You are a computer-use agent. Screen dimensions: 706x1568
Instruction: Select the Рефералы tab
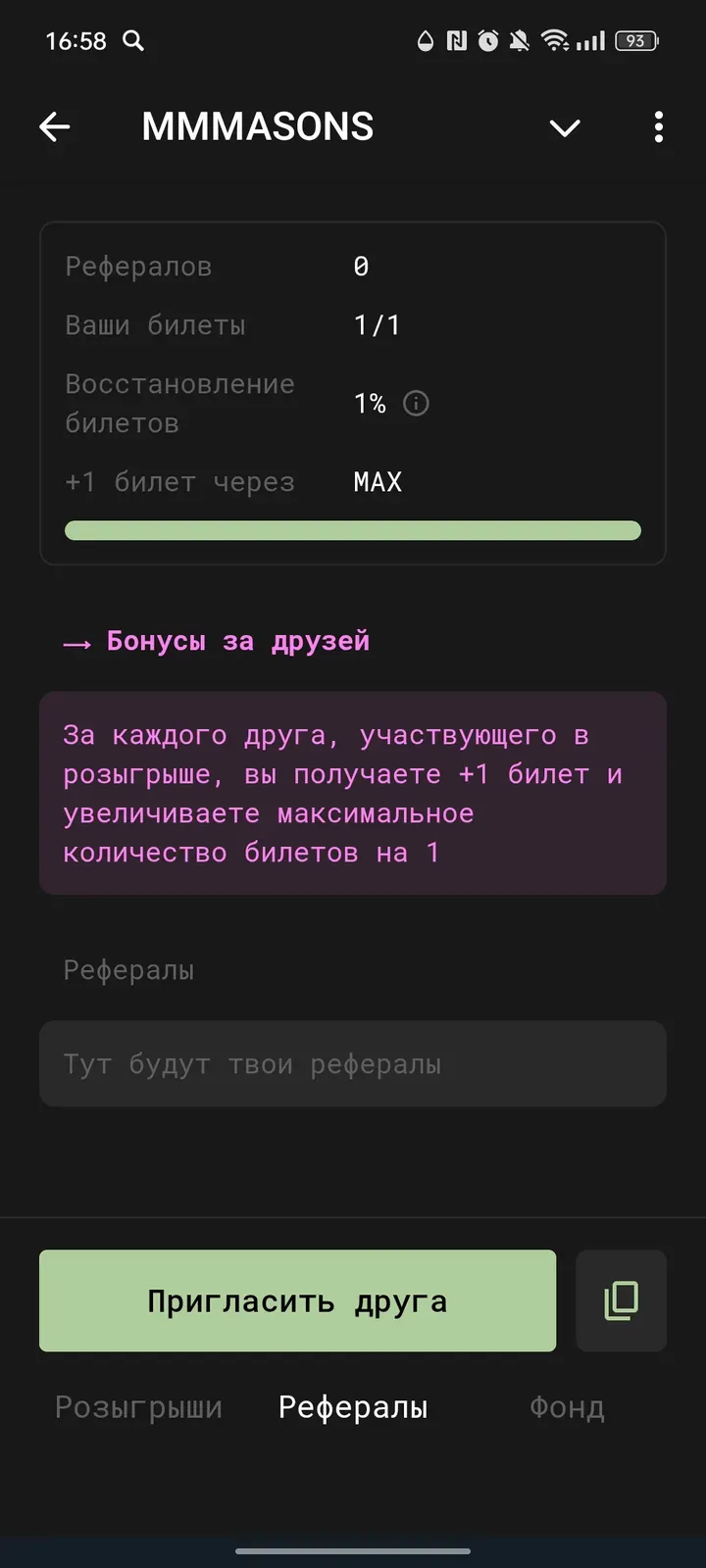[353, 1407]
